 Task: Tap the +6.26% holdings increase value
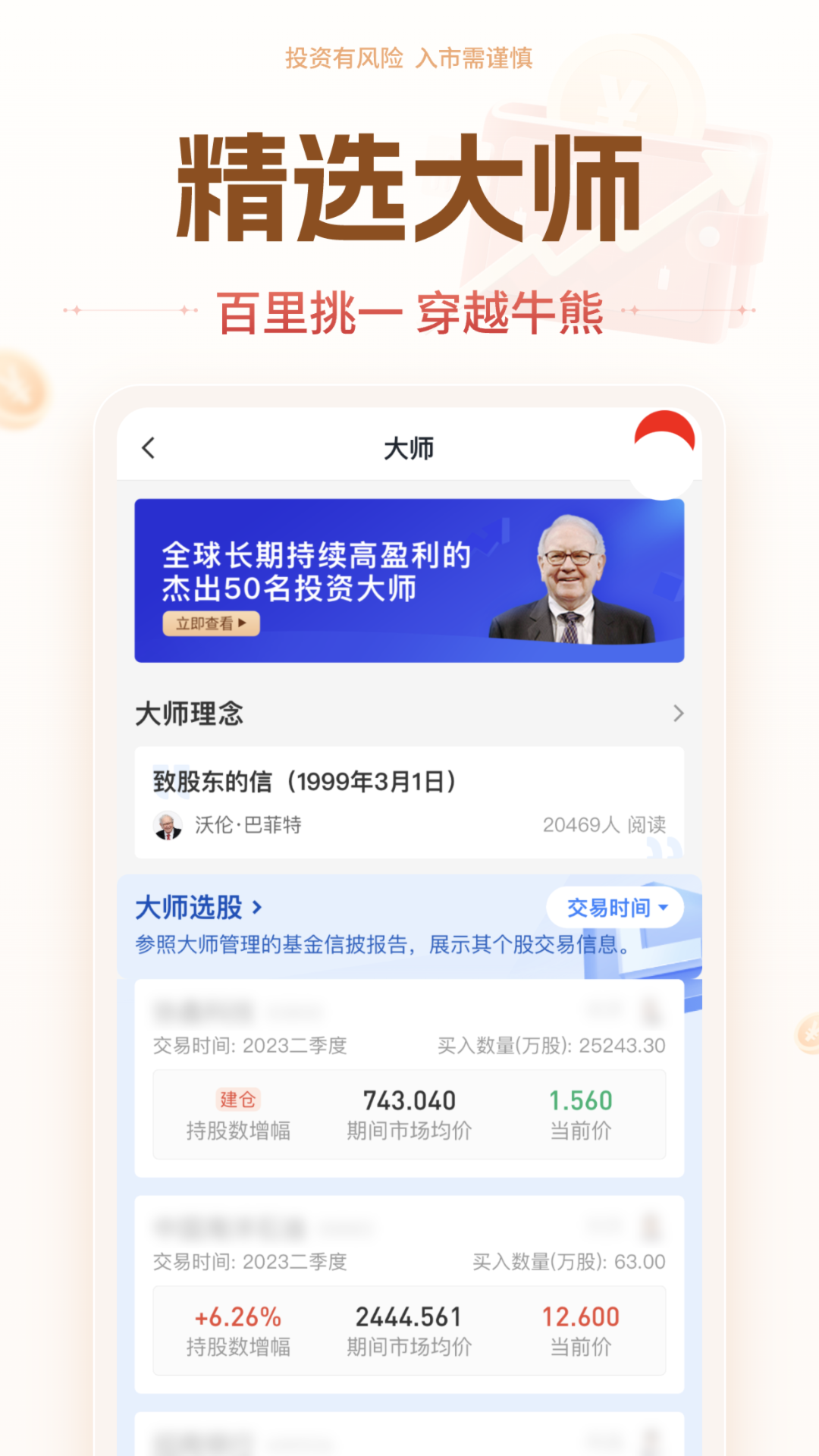click(x=237, y=1316)
